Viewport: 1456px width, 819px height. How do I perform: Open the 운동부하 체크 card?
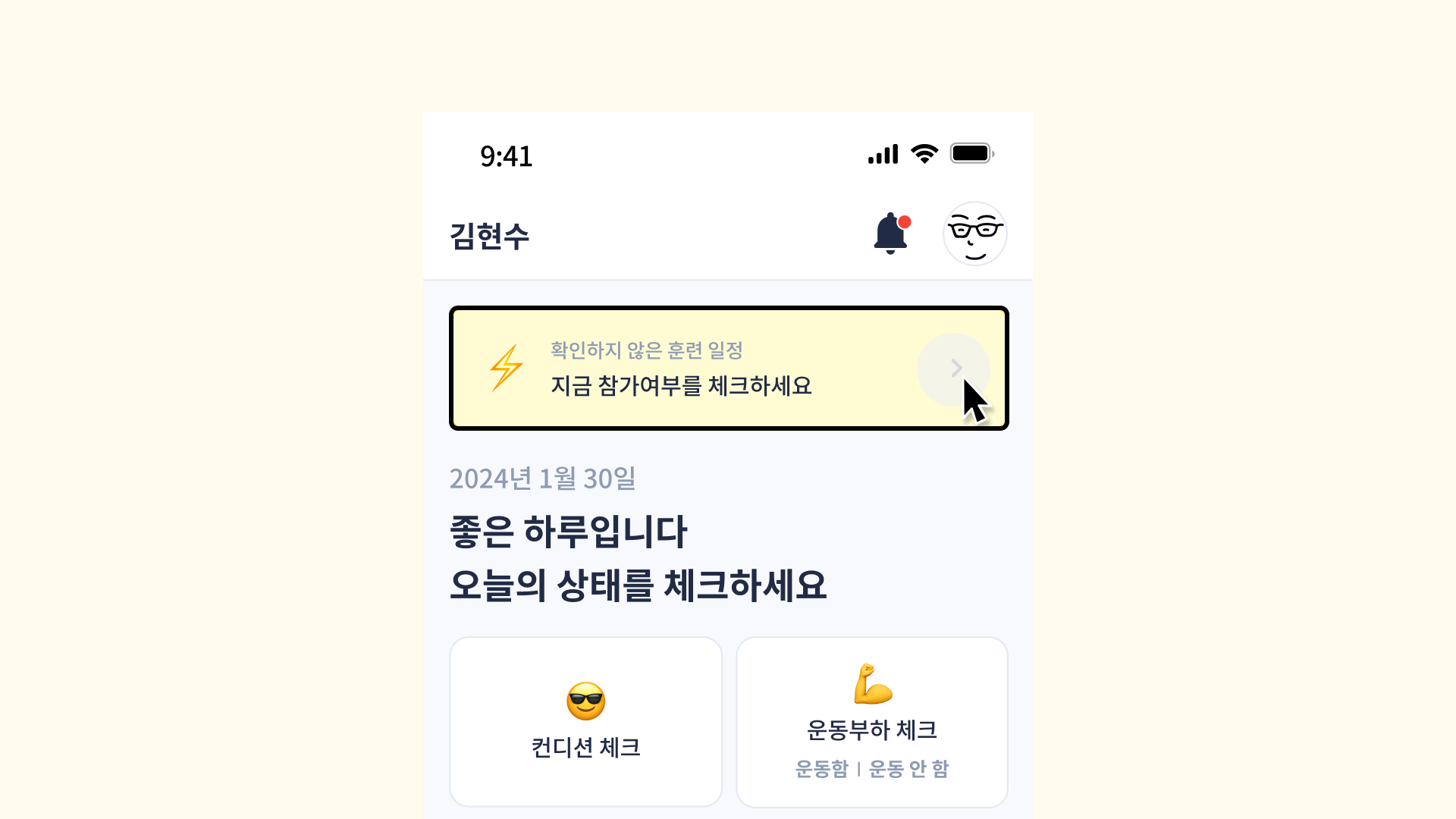coord(871,721)
